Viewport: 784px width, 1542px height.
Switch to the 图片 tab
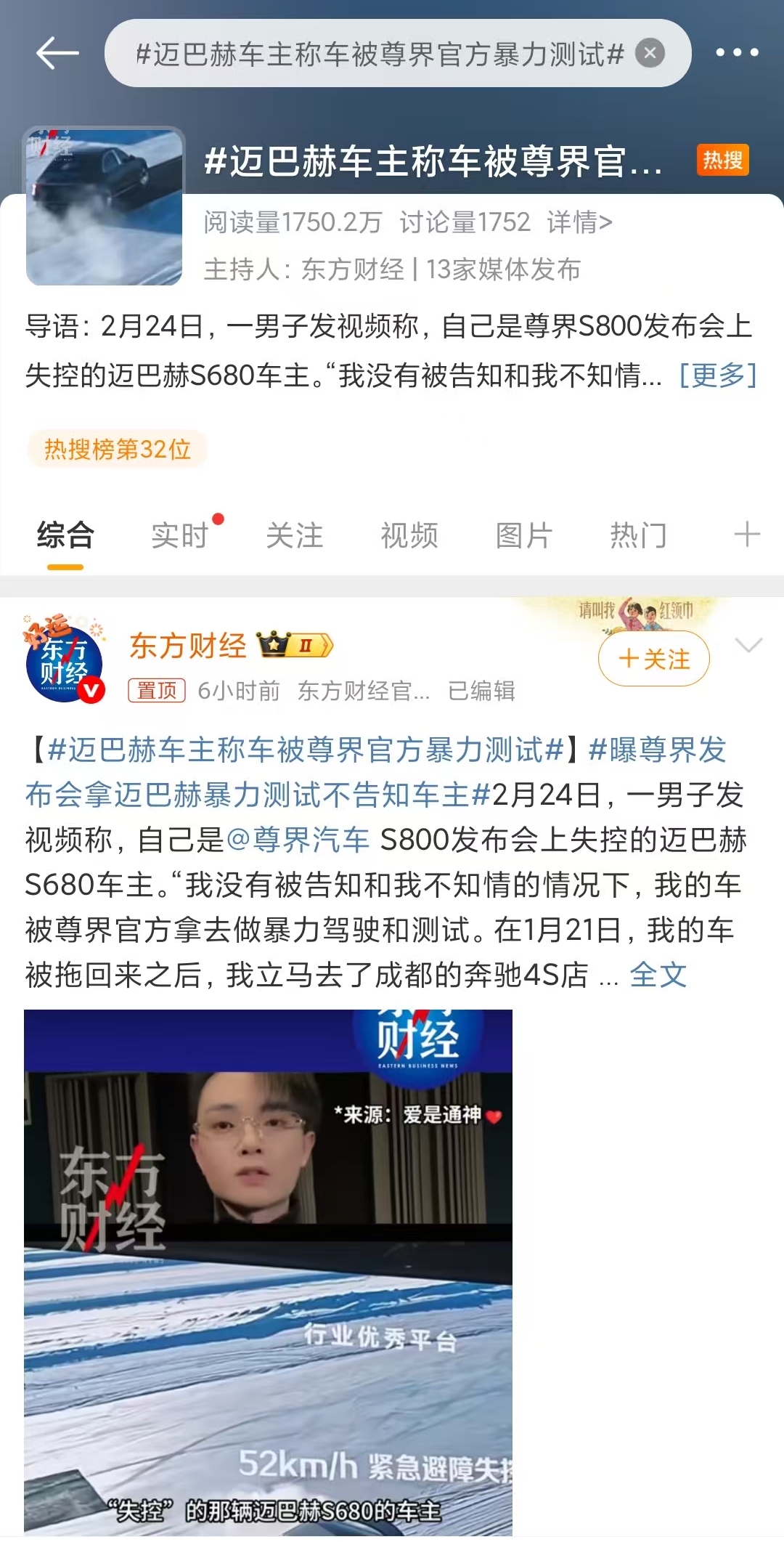pyautogui.click(x=523, y=535)
